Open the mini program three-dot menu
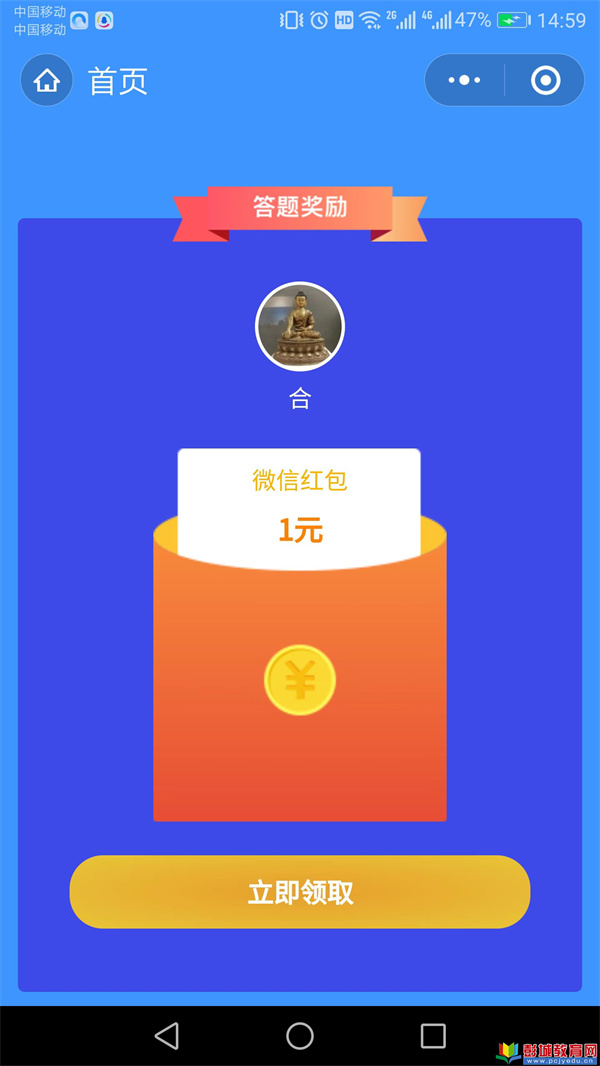The image size is (600, 1066). point(464,81)
